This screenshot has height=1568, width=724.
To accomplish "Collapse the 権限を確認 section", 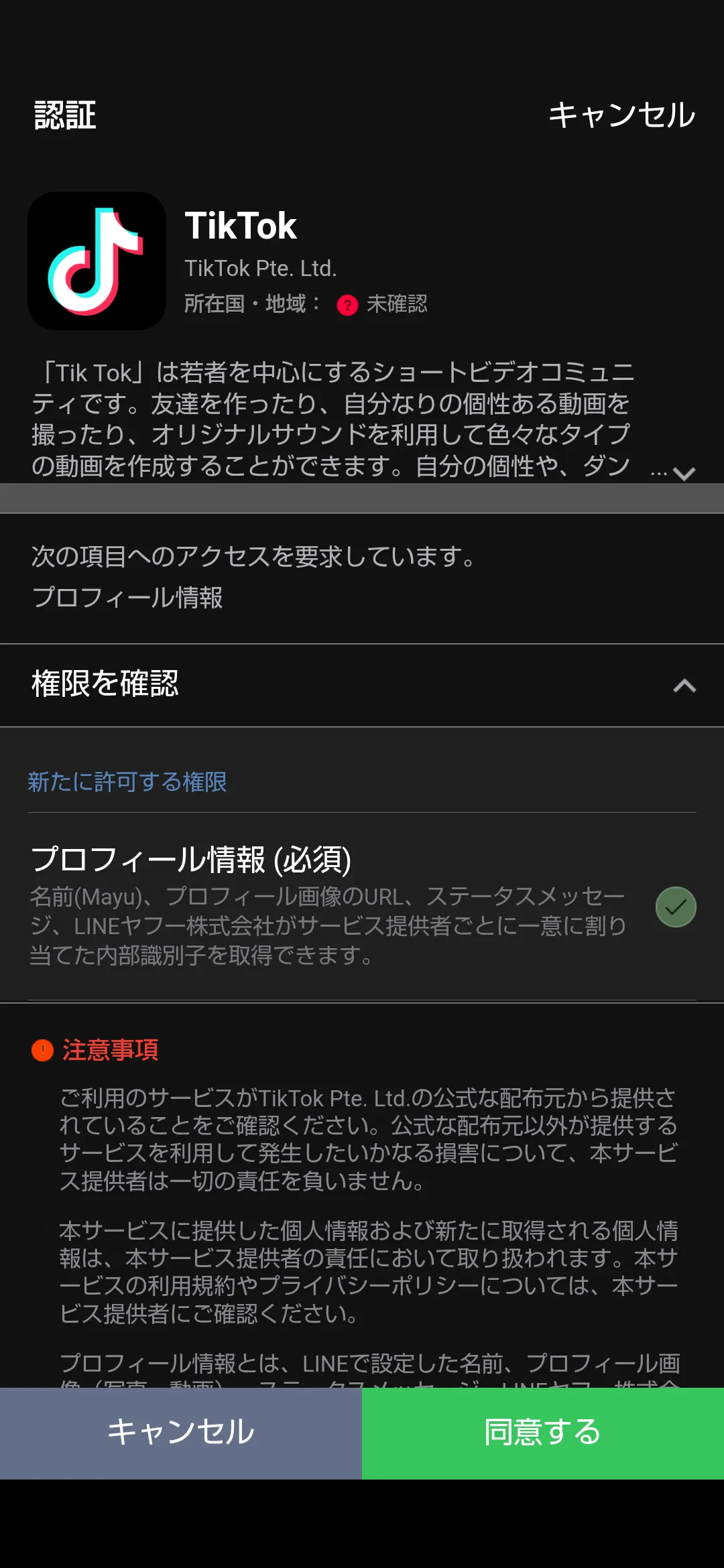I will [x=684, y=685].
